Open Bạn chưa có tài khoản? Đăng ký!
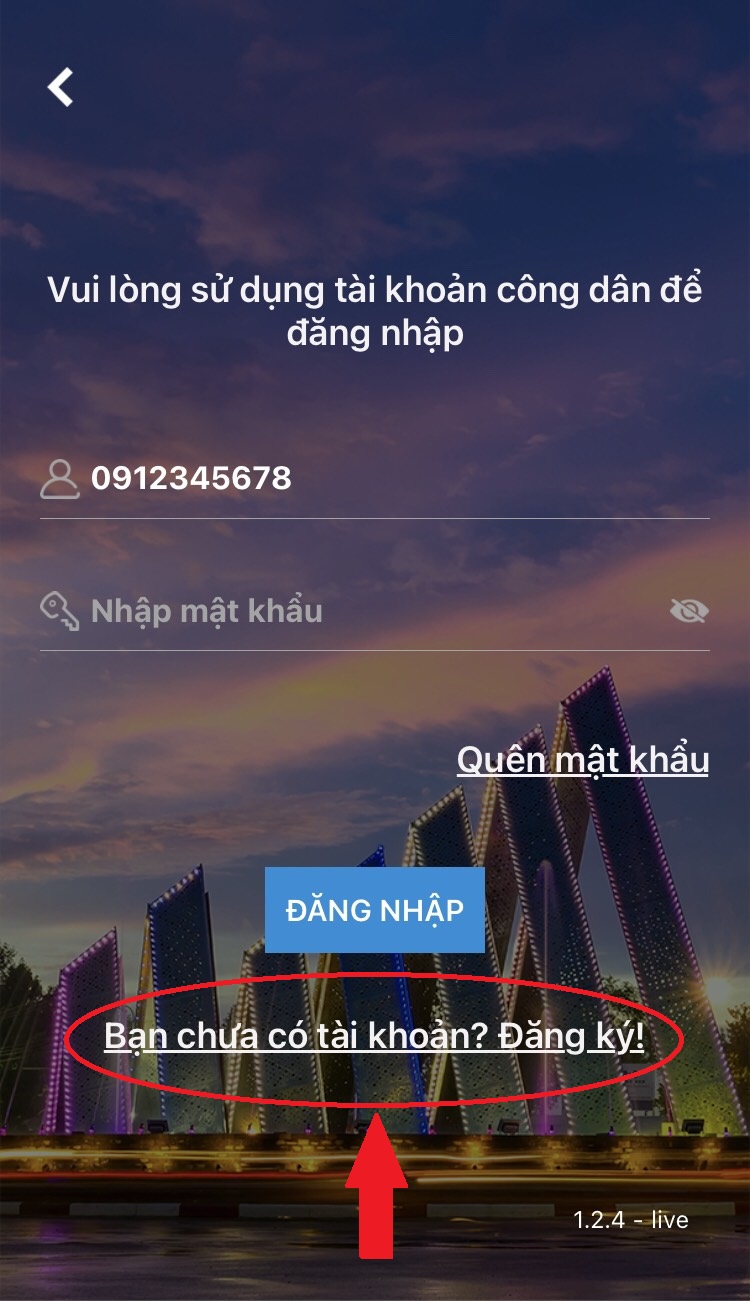 (x=374, y=1038)
